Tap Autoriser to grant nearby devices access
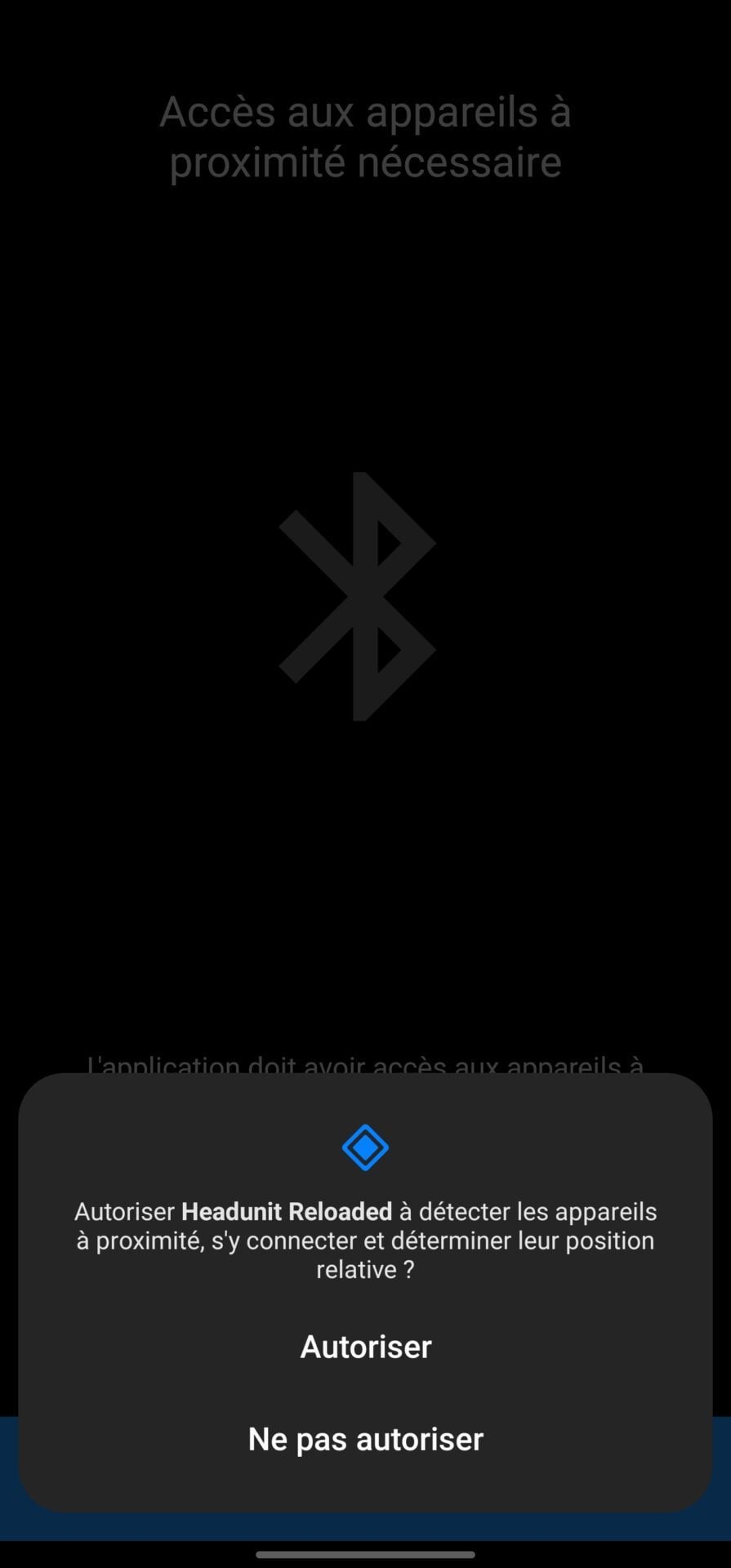Screen dimensions: 731x1568 coord(365,1347)
